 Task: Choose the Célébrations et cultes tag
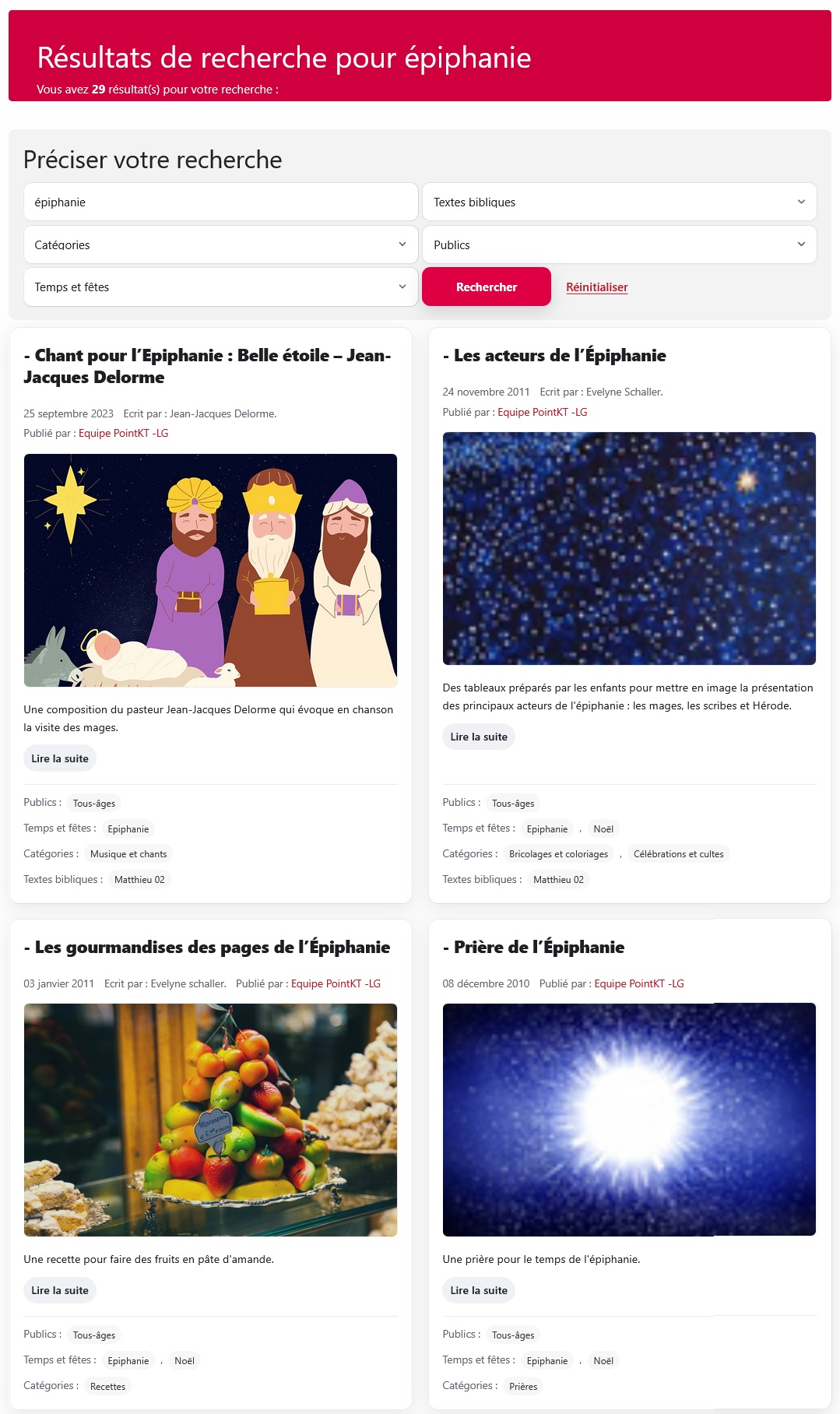click(678, 854)
